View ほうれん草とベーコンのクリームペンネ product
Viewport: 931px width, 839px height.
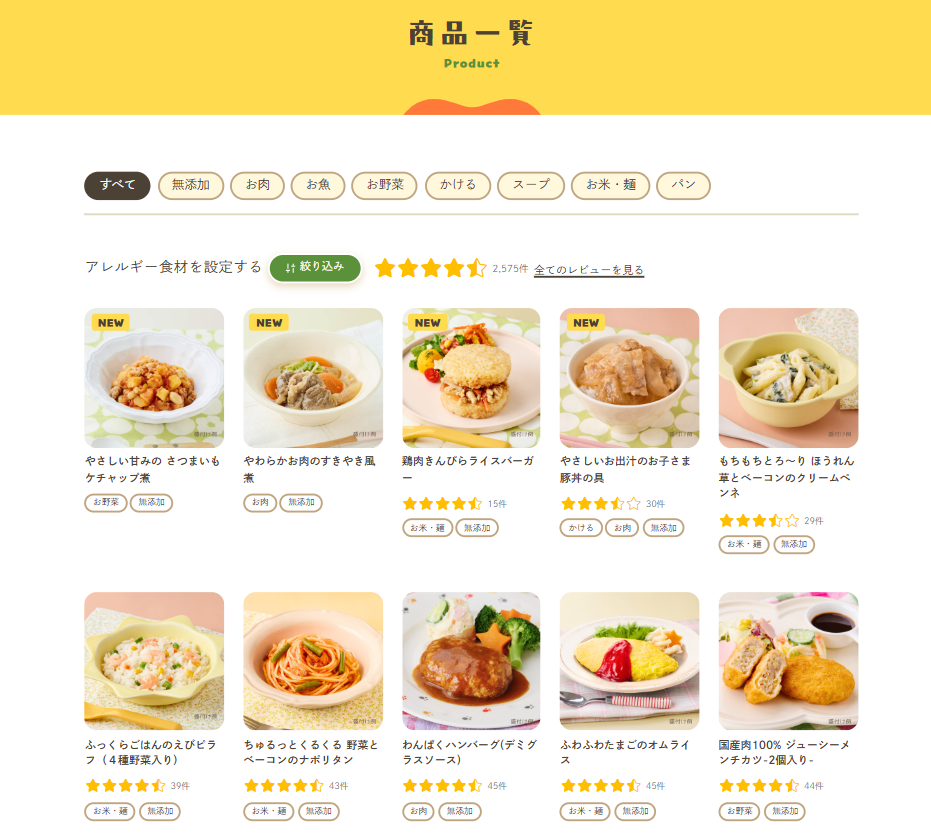click(788, 378)
